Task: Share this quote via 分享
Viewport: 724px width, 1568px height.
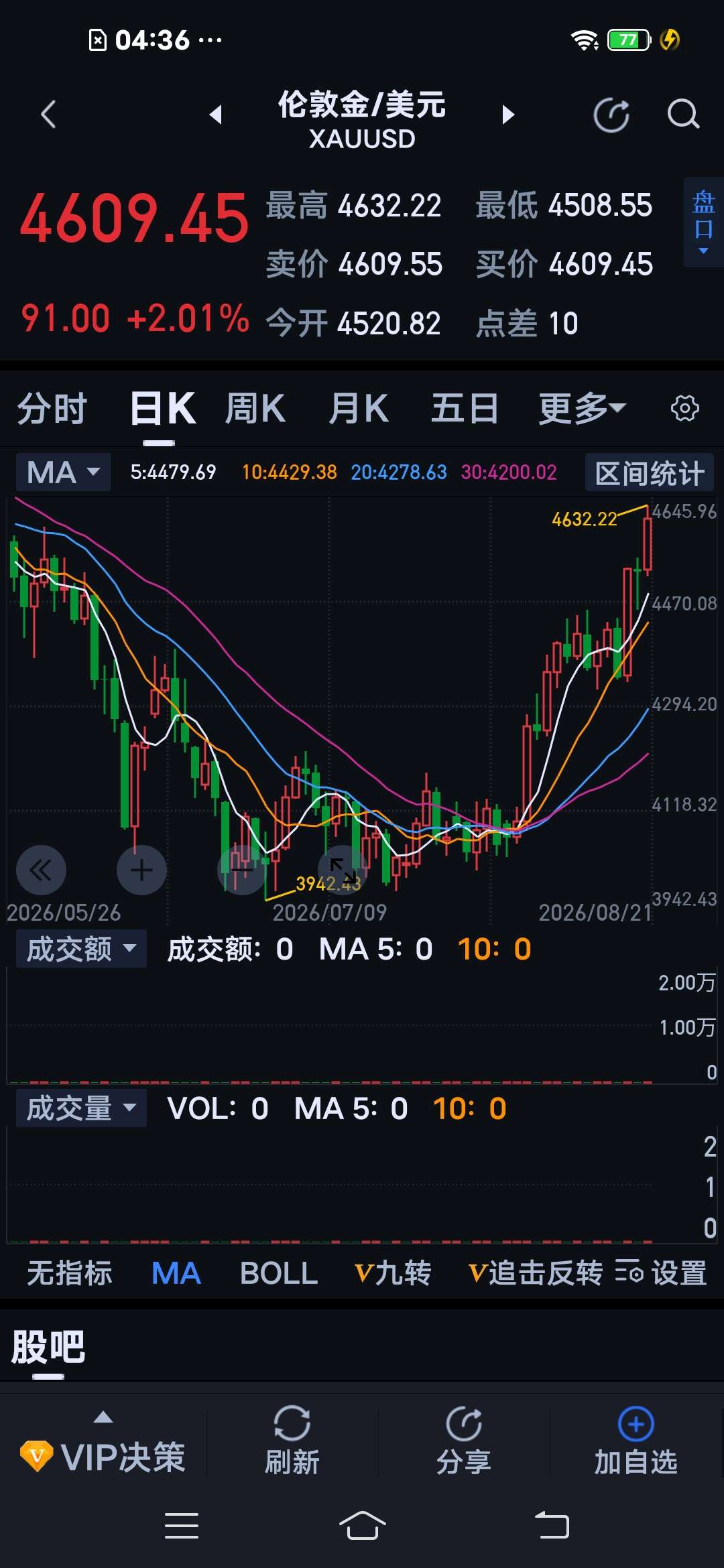Action: [464, 1442]
